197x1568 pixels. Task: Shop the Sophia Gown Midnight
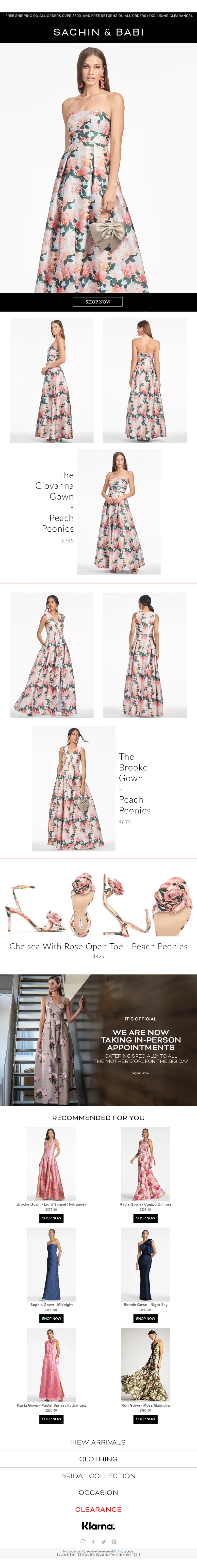coord(51,1318)
